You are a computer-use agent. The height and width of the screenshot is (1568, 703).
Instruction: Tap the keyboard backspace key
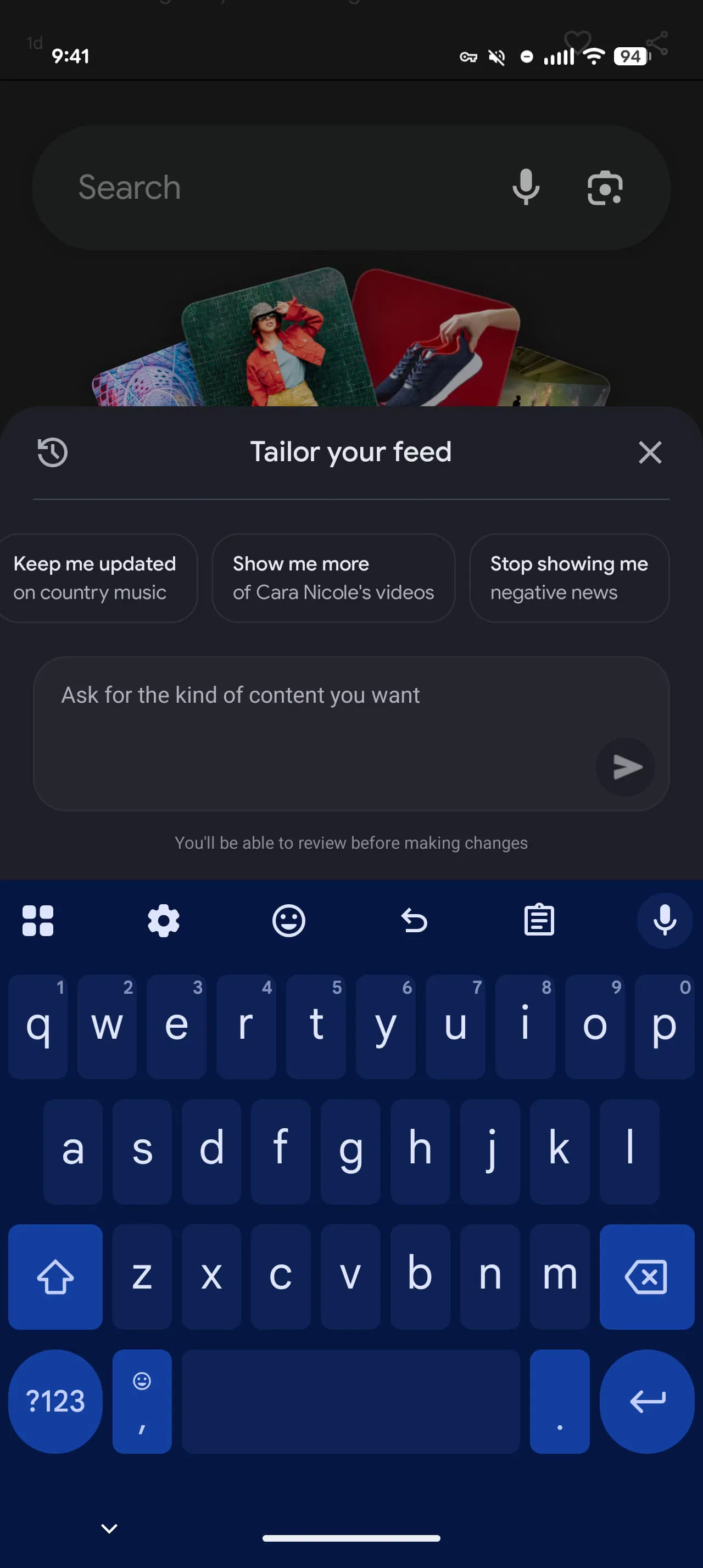(x=646, y=1276)
